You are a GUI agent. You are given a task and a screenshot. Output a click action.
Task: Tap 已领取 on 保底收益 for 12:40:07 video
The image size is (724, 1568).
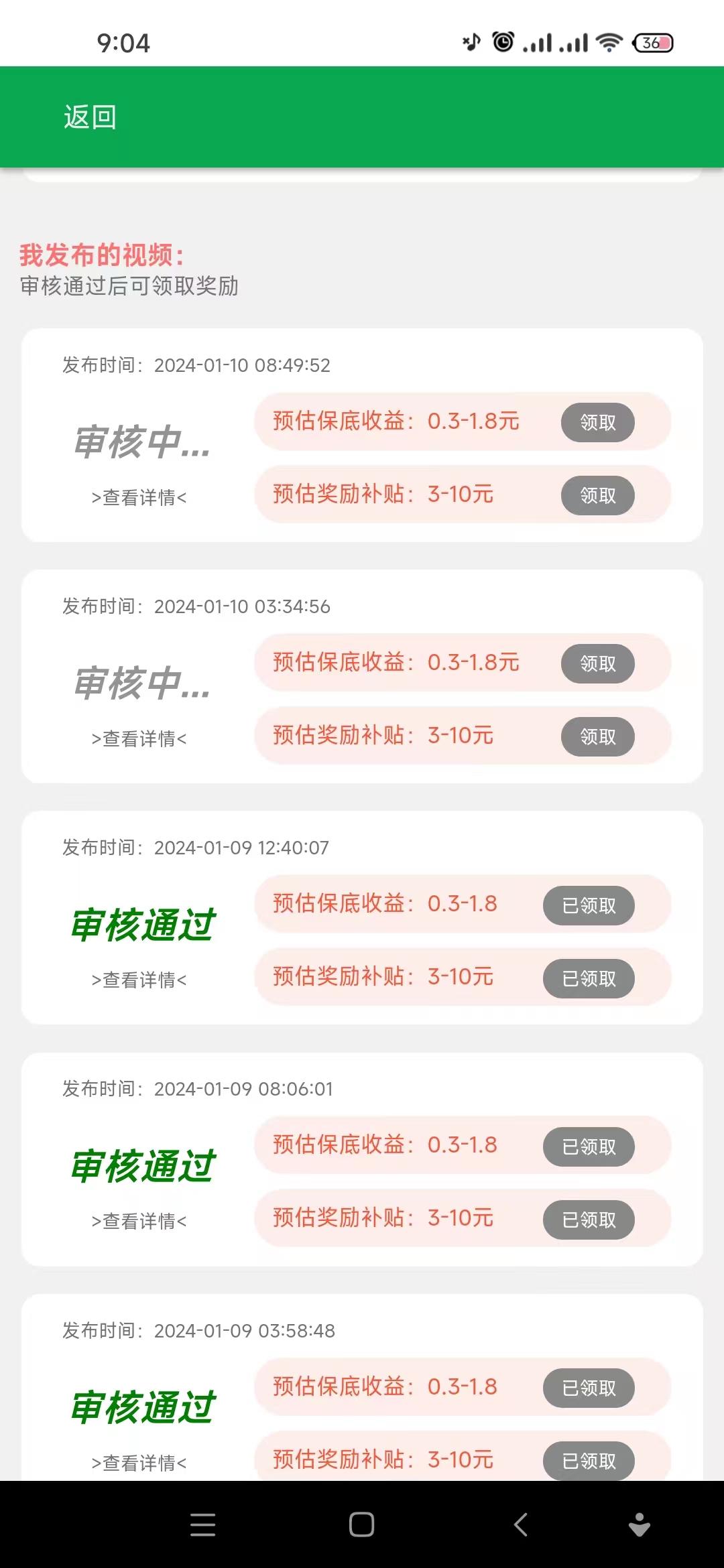(589, 905)
